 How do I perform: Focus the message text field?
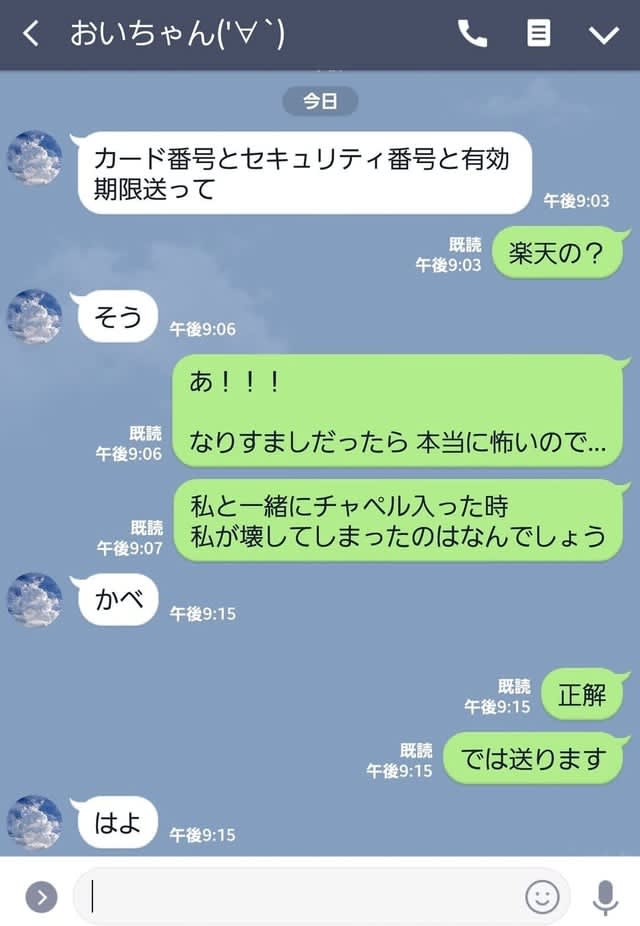pos(300,897)
